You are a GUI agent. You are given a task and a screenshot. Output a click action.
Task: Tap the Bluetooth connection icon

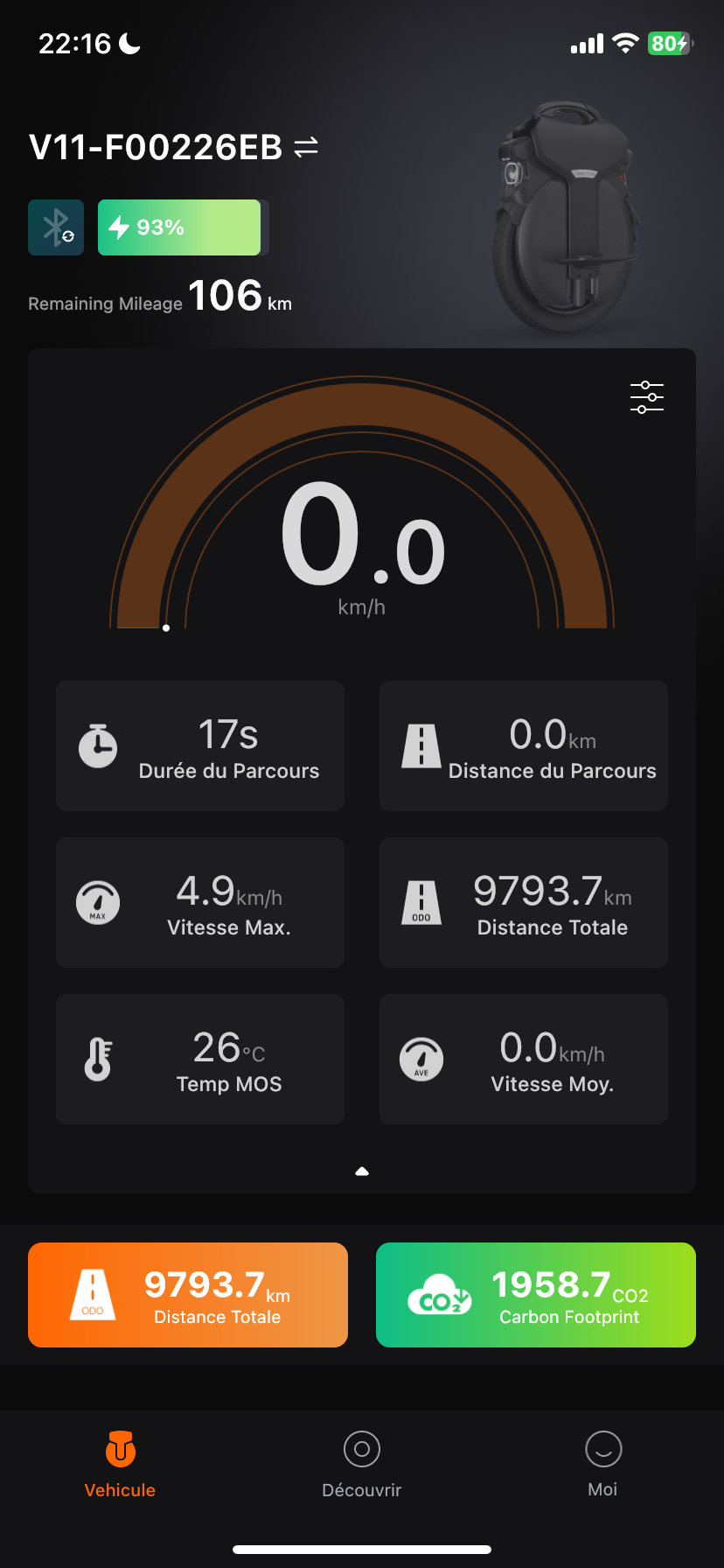click(x=56, y=227)
